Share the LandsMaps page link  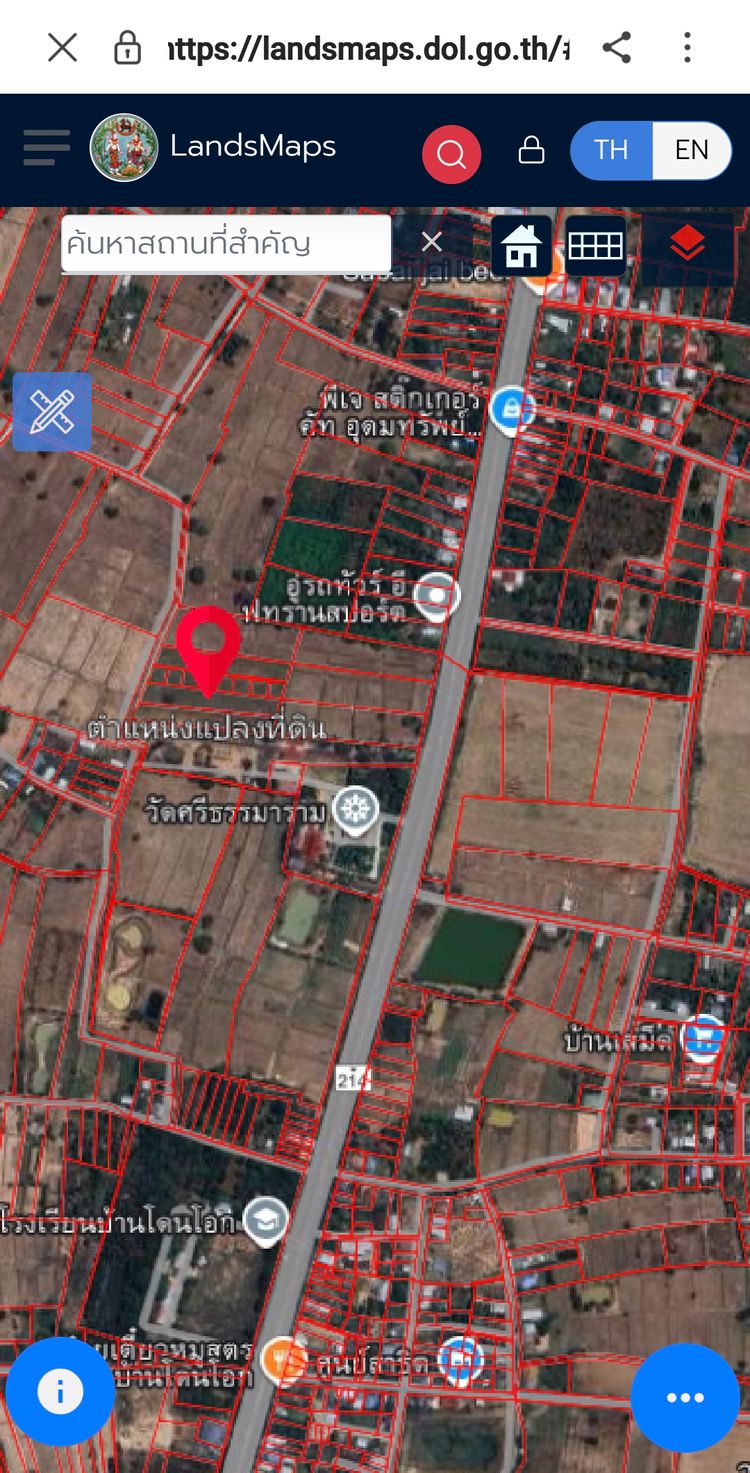[617, 47]
